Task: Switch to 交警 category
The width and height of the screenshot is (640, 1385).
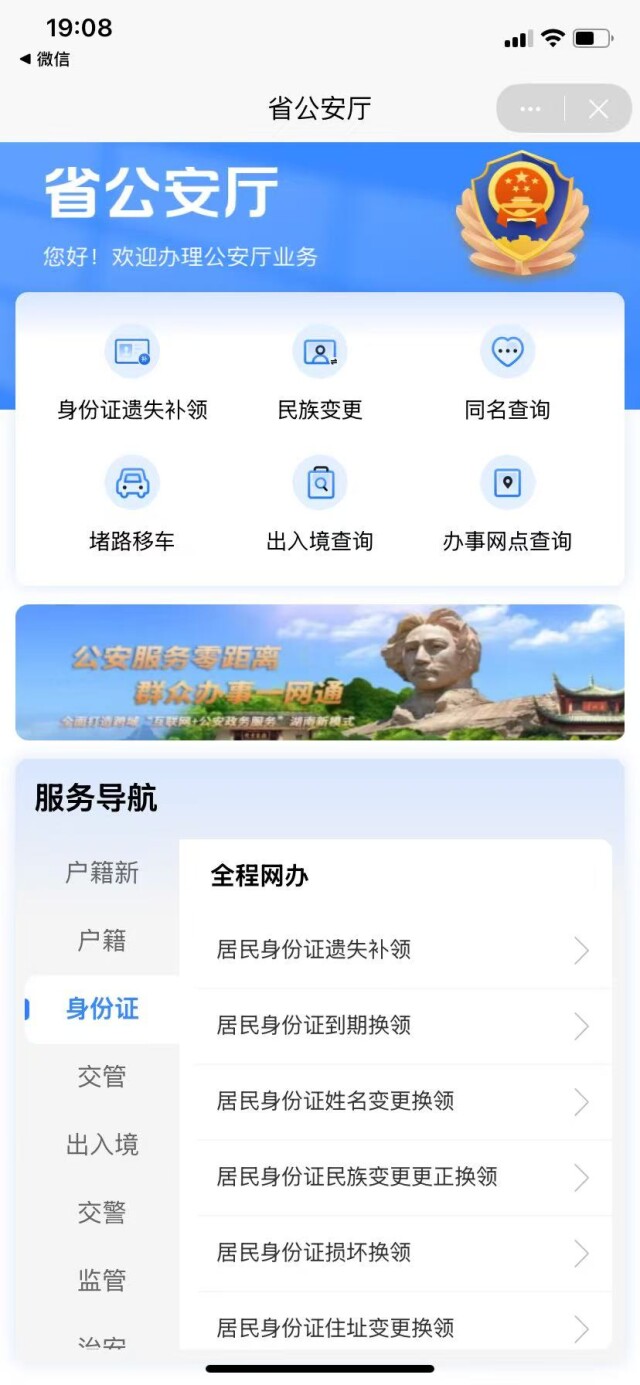Action: pyautogui.click(x=102, y=1213)
